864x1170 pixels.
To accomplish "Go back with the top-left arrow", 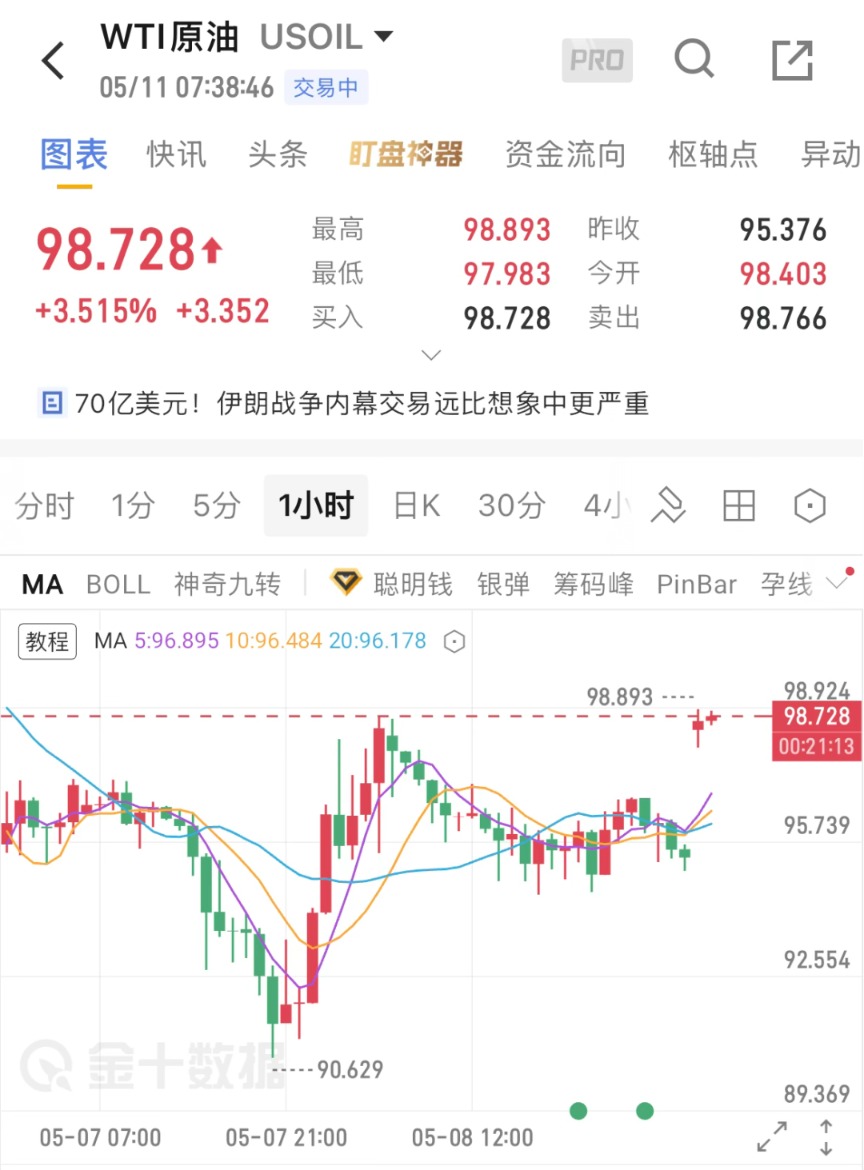I will [53, 60].
